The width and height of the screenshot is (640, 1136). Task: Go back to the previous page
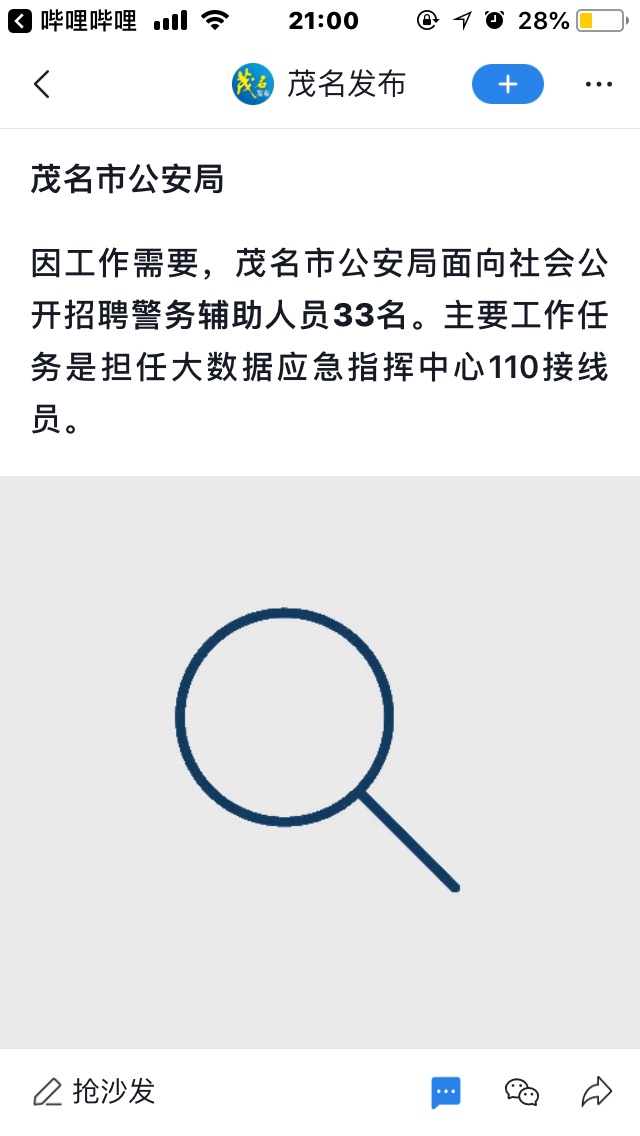[x=41, y=84]
